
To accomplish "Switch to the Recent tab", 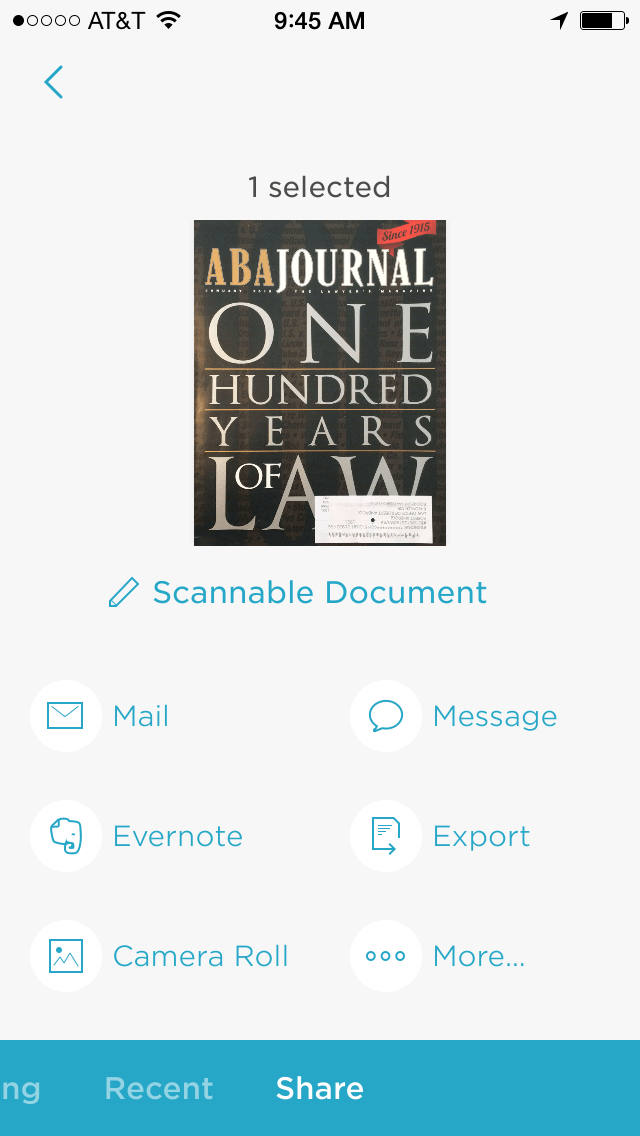I will [x=159, y=1088].
